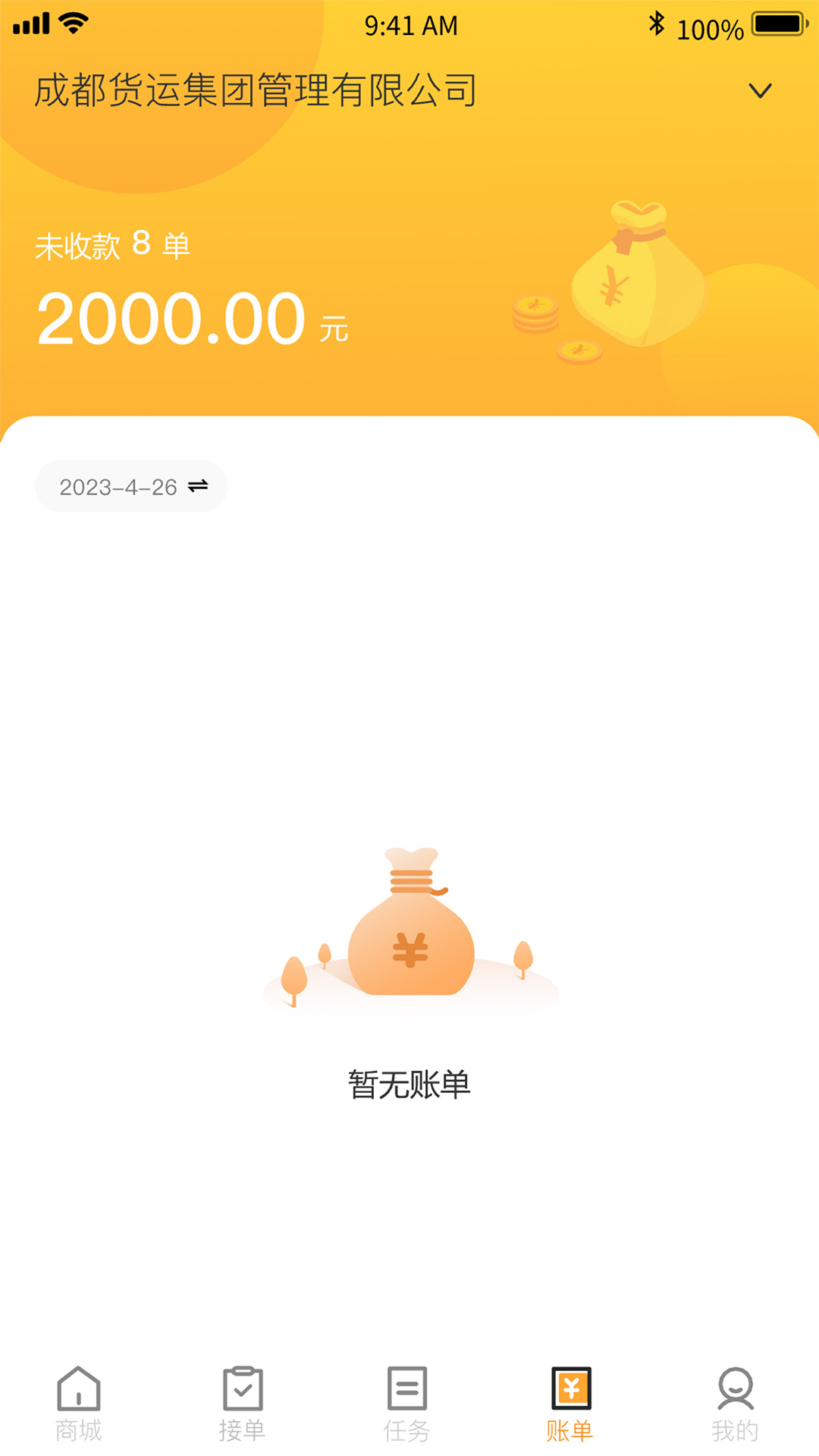Screen dimensions: 819x1456
Task: Click the 未收款 8 单 label
Action: pyautogui.click(x=112, y=245)
